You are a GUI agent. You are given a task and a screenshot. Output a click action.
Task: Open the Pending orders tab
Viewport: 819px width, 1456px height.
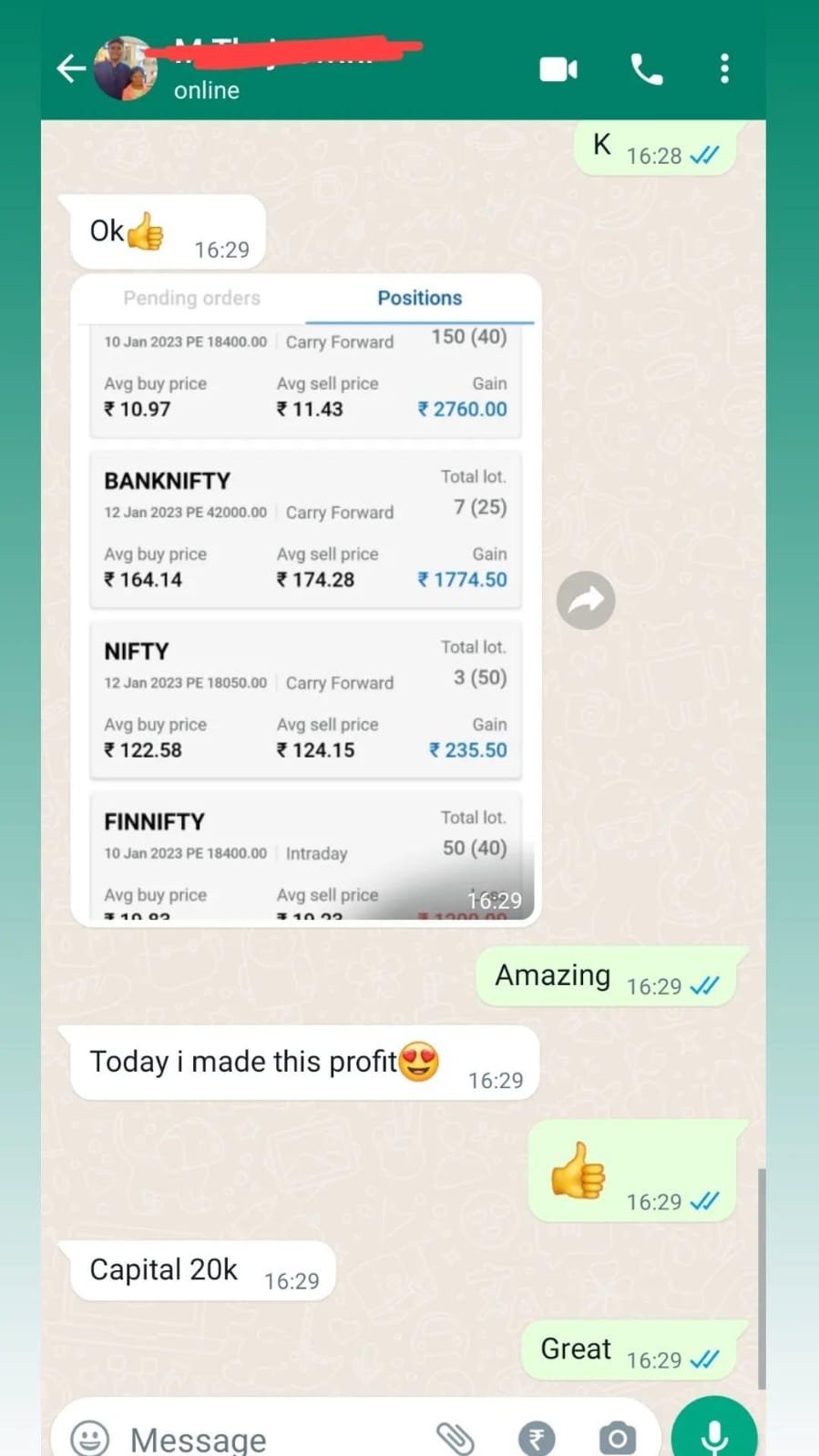pos(191,298)
